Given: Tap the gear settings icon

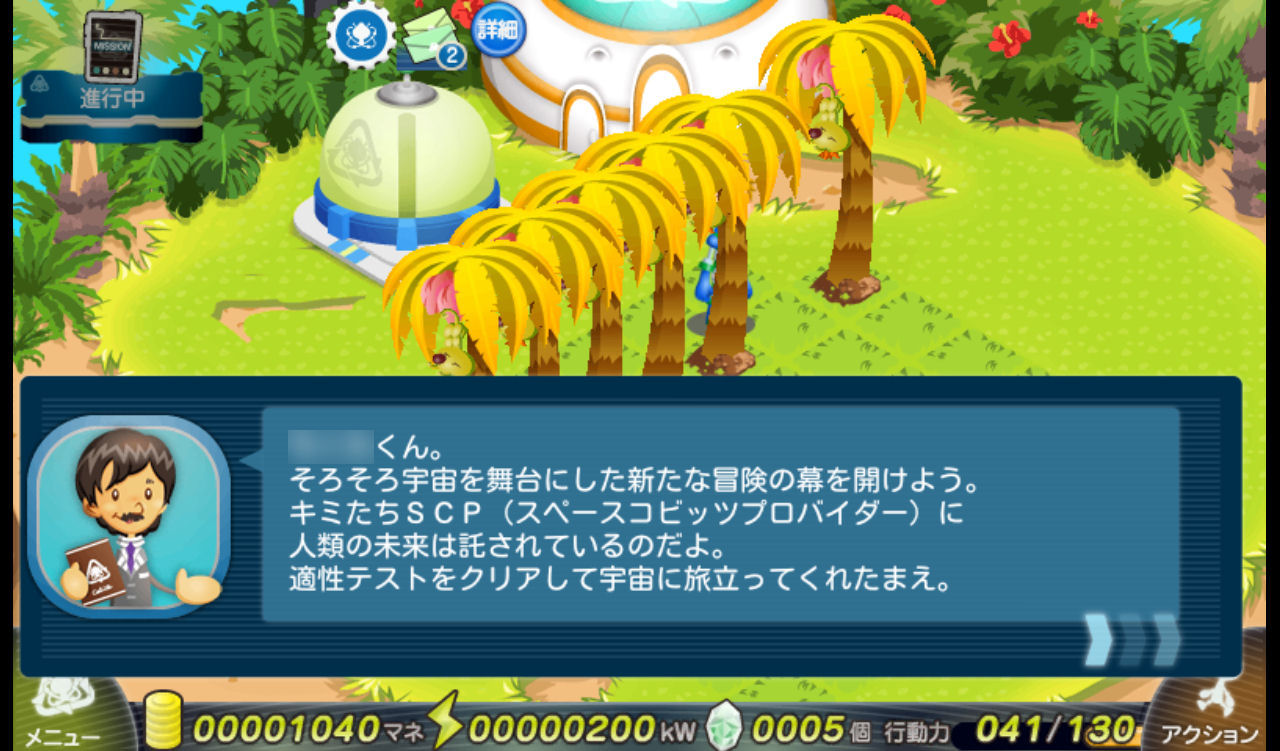Looking at the screenshot, I should [x=360, y=35].
